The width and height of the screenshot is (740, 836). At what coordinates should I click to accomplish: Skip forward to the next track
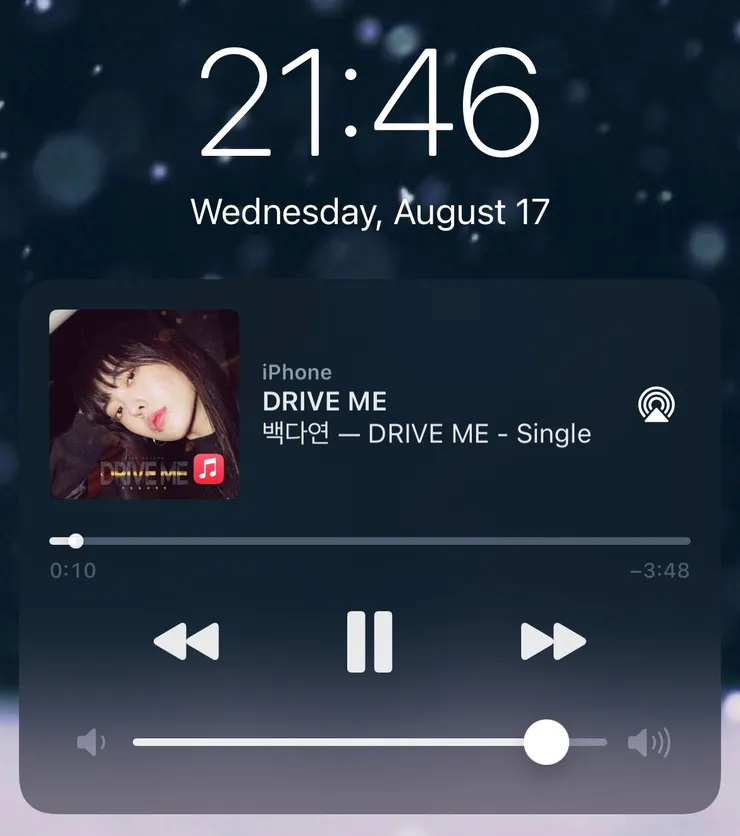point(553,641)
